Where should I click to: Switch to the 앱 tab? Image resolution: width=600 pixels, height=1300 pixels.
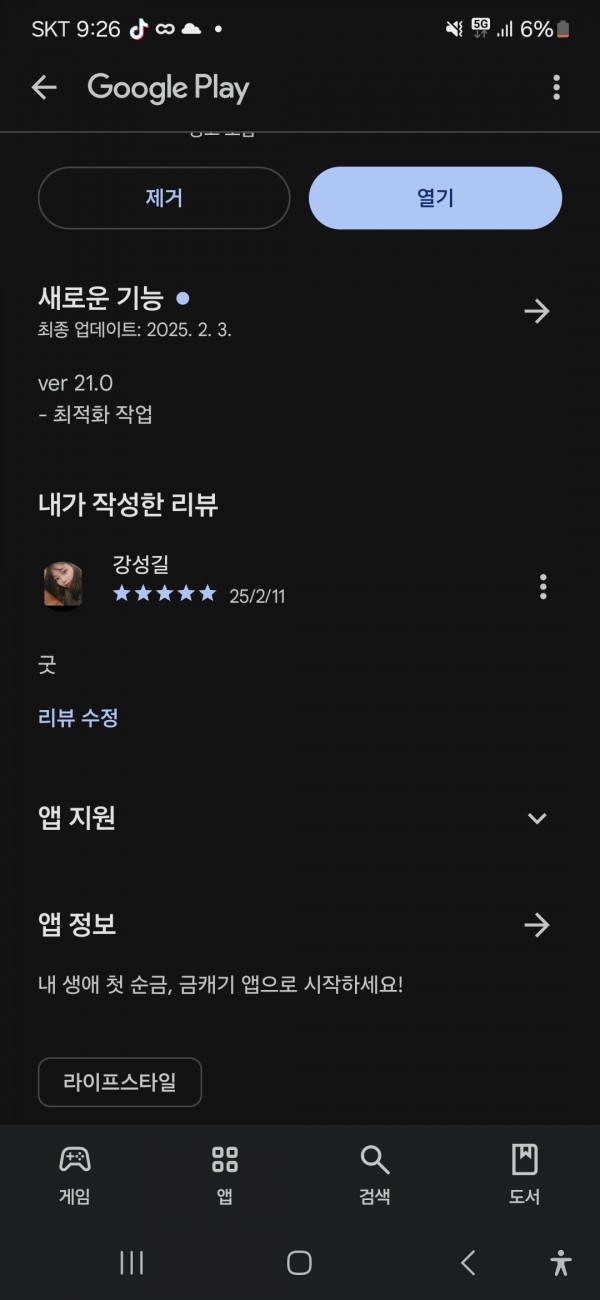[x=225, y=1174]
